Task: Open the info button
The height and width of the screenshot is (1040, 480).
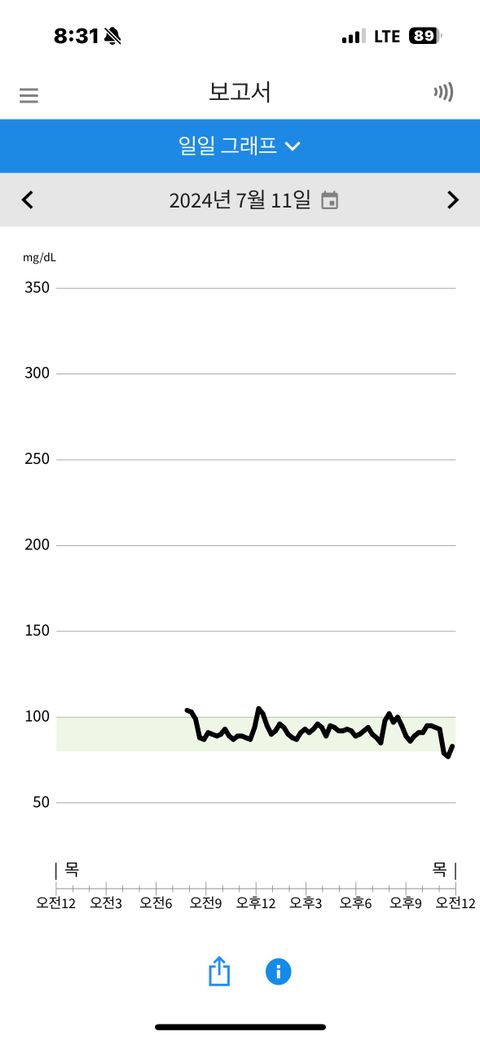Action: [278, 972]
